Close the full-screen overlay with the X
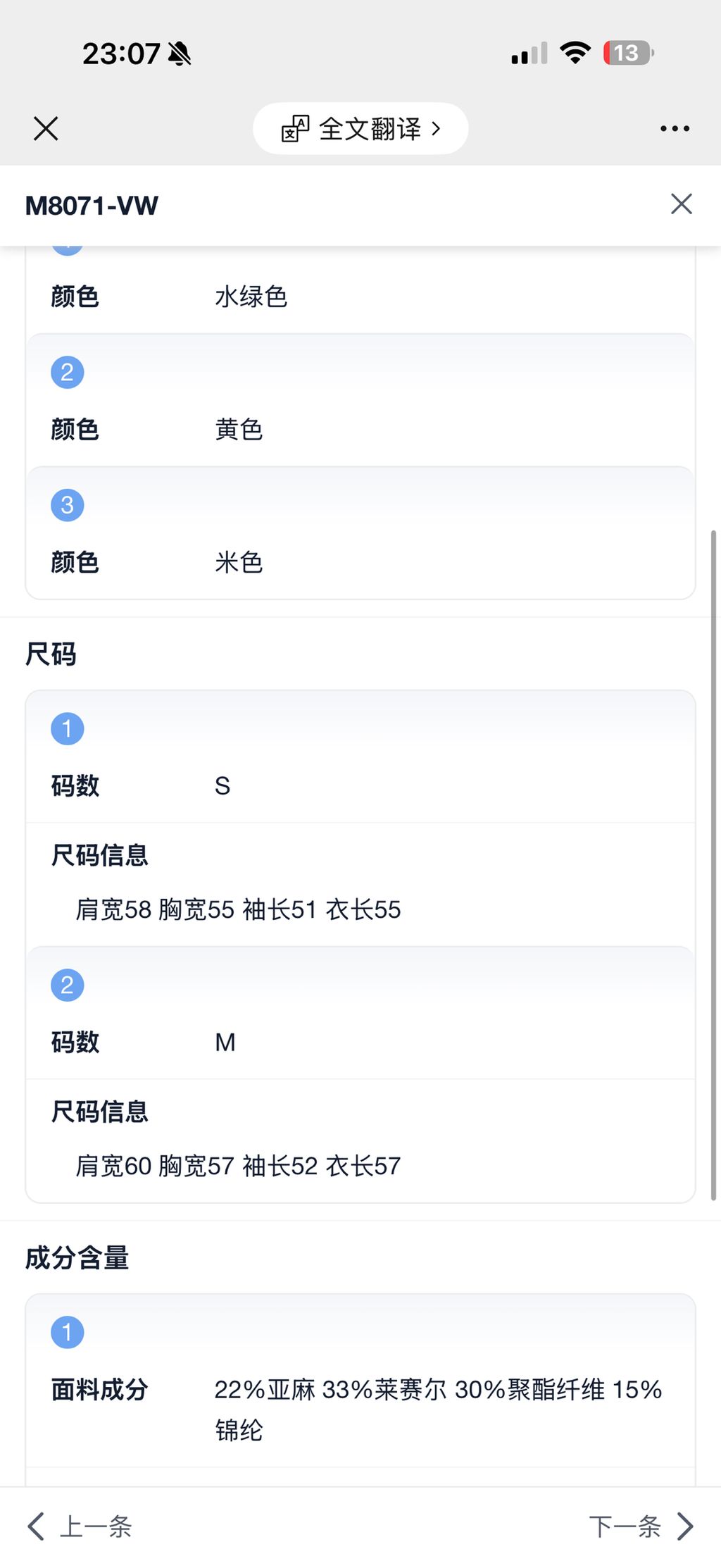The image size is (721, 1568). coord(45,128)
